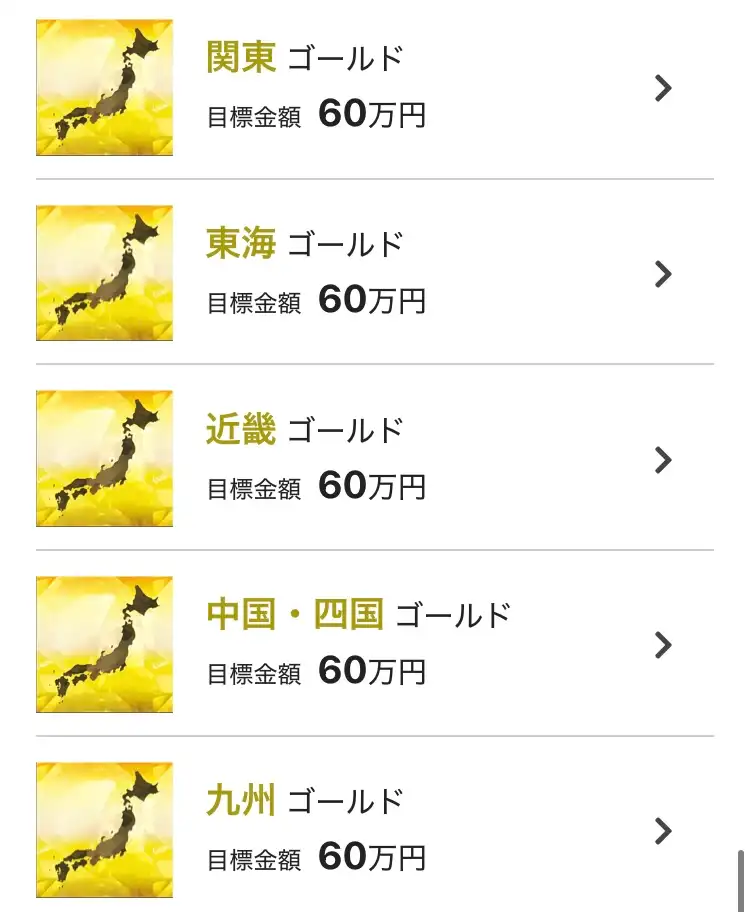Screen dimensions: 750x912
Task: Open details via the 東海 row chevron
Action: [x=663, y=274]
